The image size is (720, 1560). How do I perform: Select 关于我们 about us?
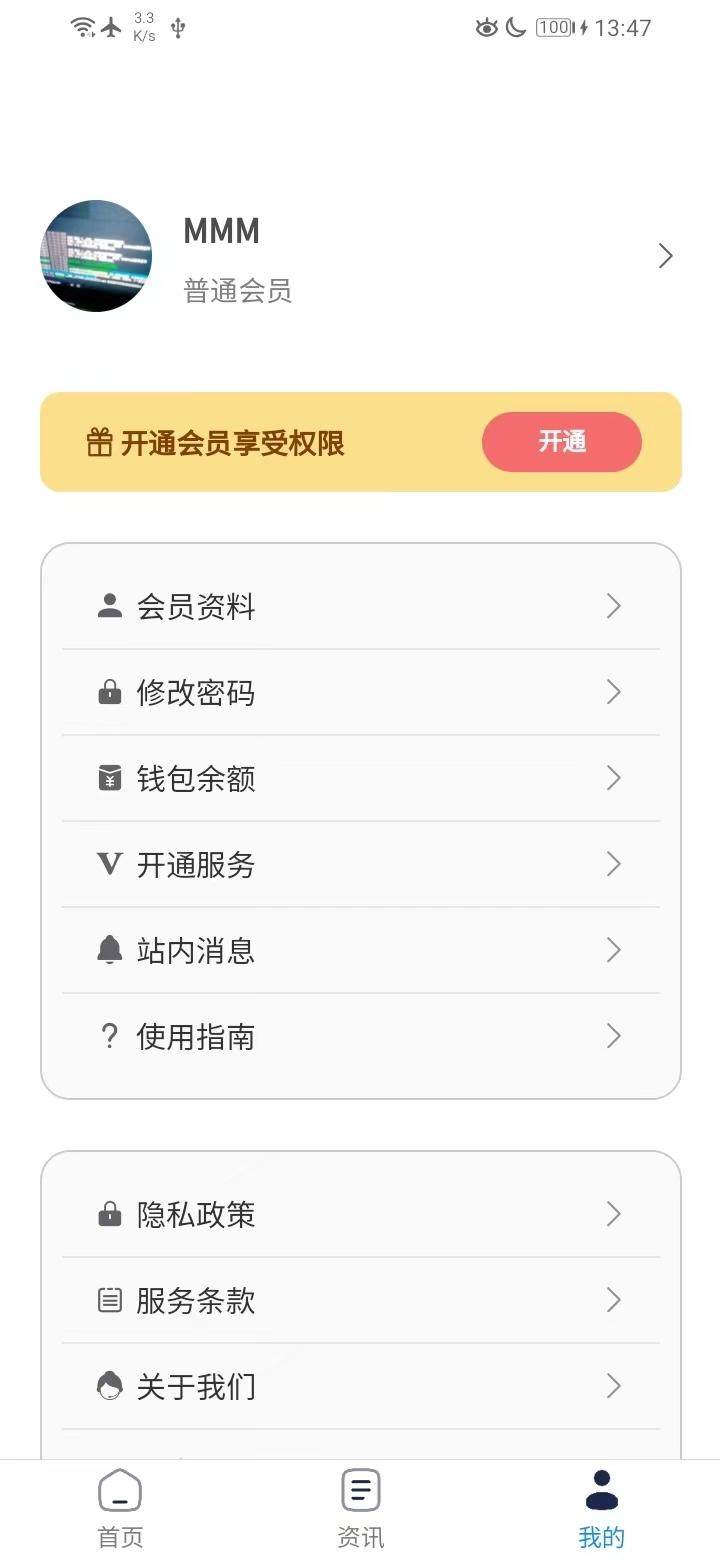click(x=360, y=1387)
